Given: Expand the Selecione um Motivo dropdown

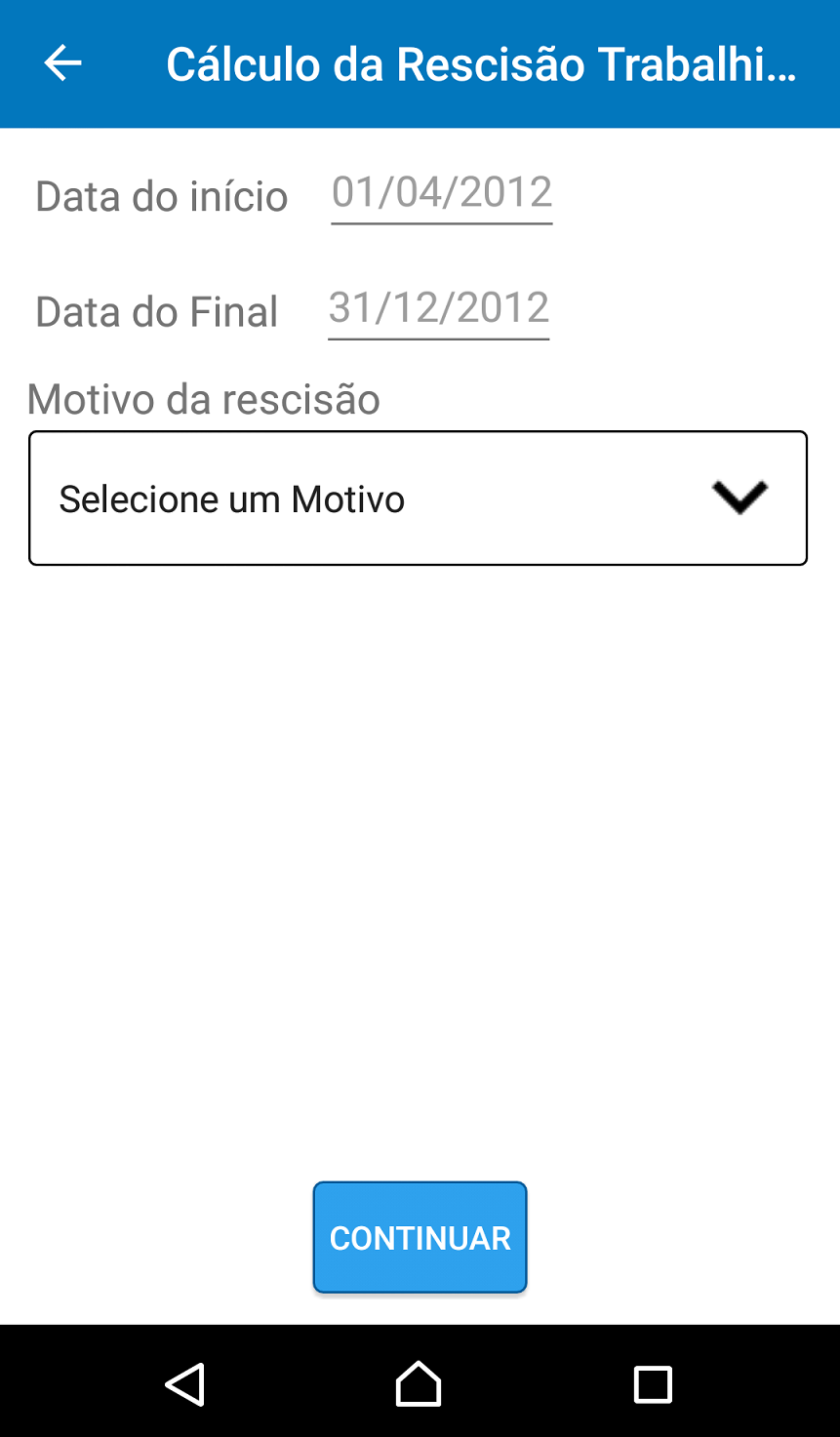Looking at the screenshot, I should tap(418, 499).
